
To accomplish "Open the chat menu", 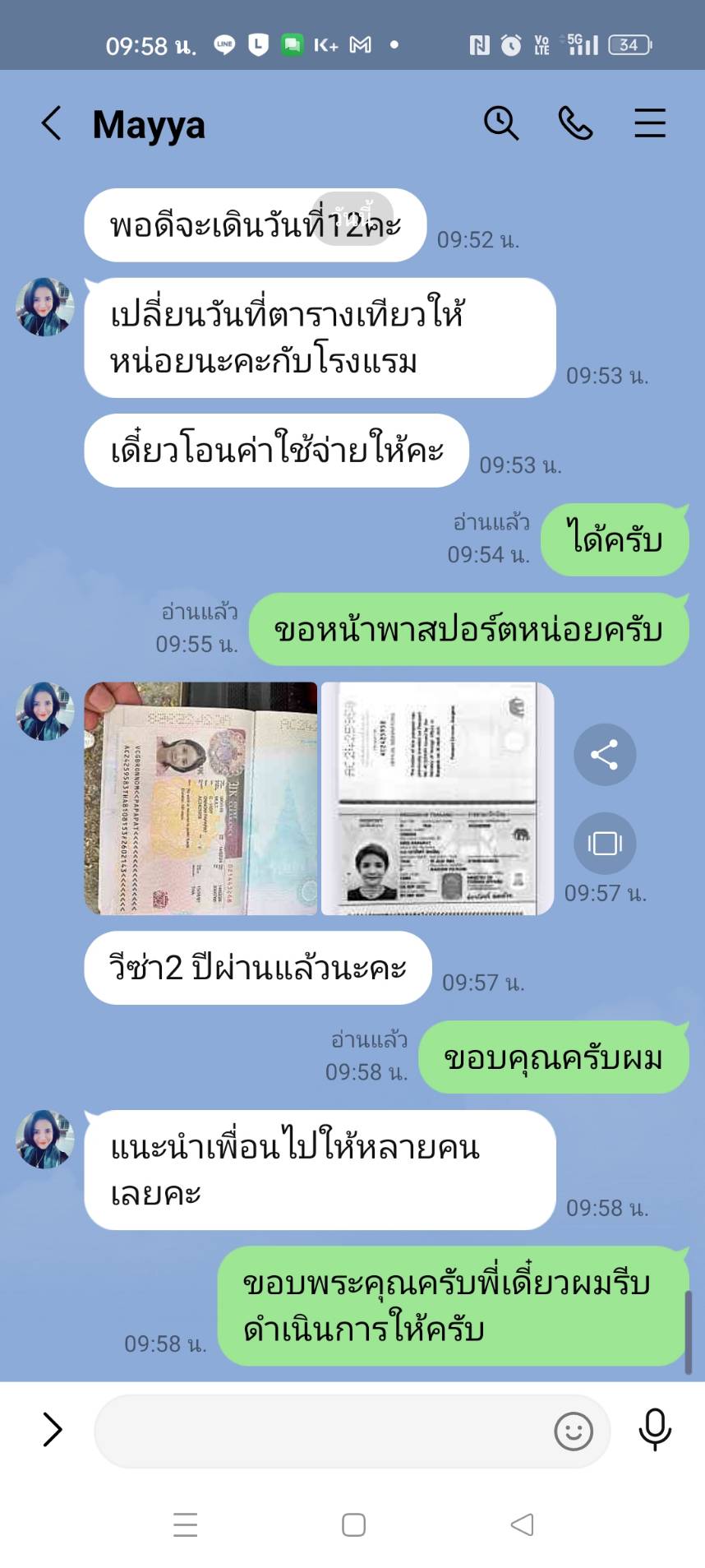I will pyautogui.click(x=649, y=123).
